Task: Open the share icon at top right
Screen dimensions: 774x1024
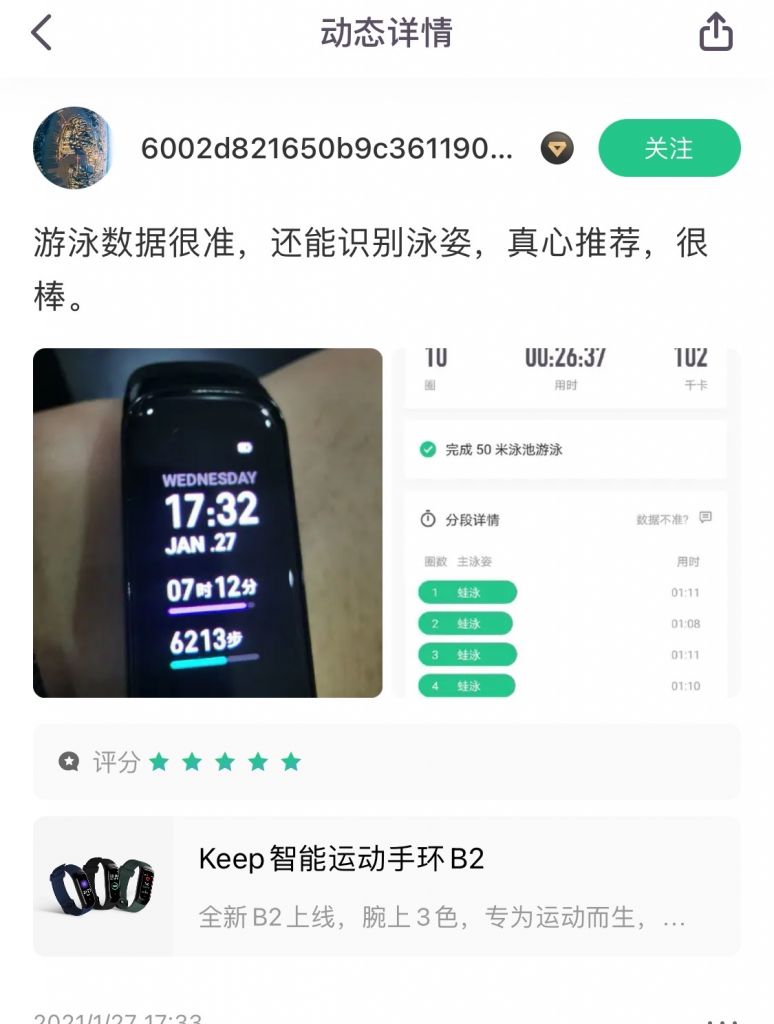Action: tap(715, 33)
